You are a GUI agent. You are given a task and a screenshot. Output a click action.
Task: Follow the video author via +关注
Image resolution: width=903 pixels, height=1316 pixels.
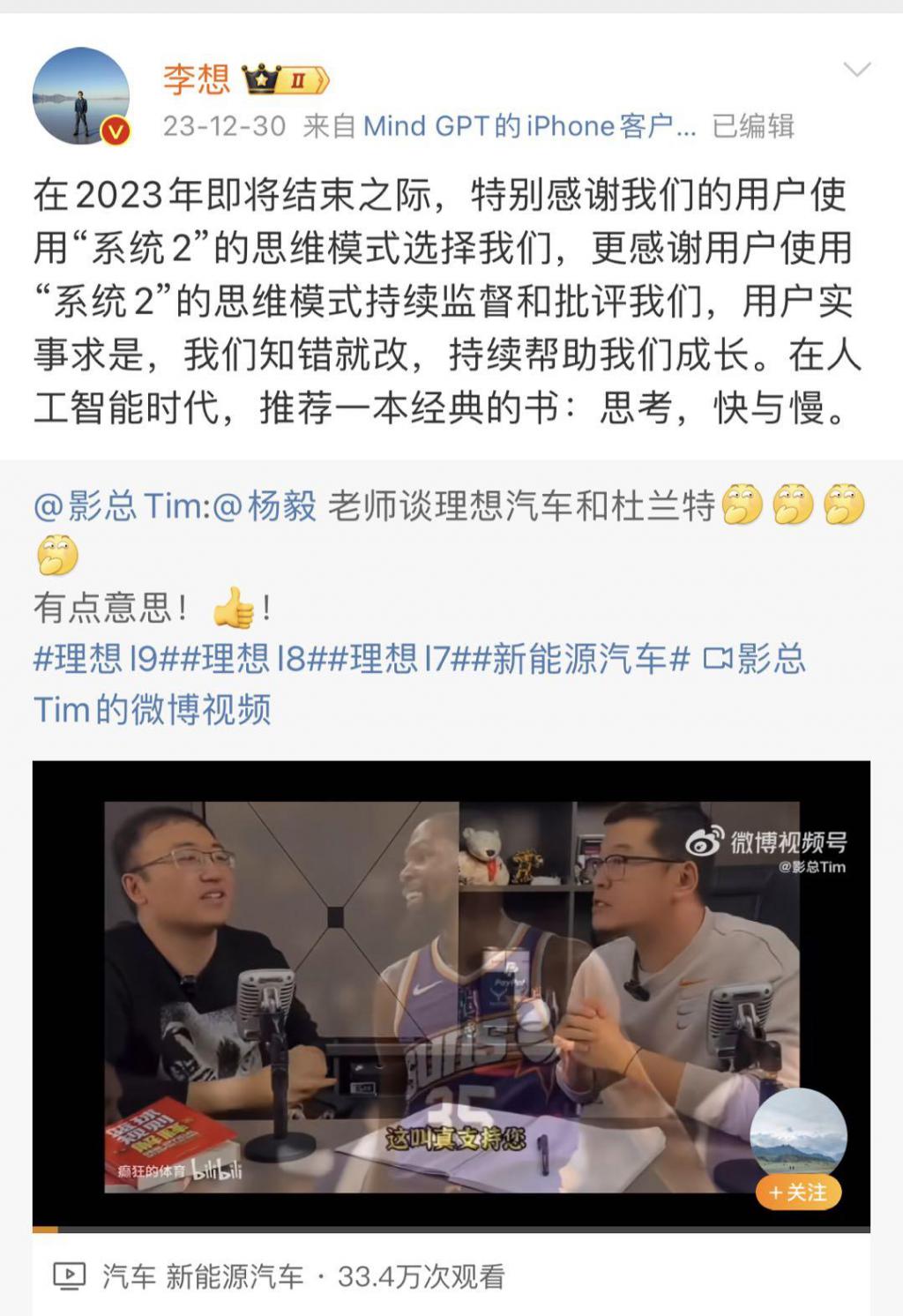pos(798,1193)
